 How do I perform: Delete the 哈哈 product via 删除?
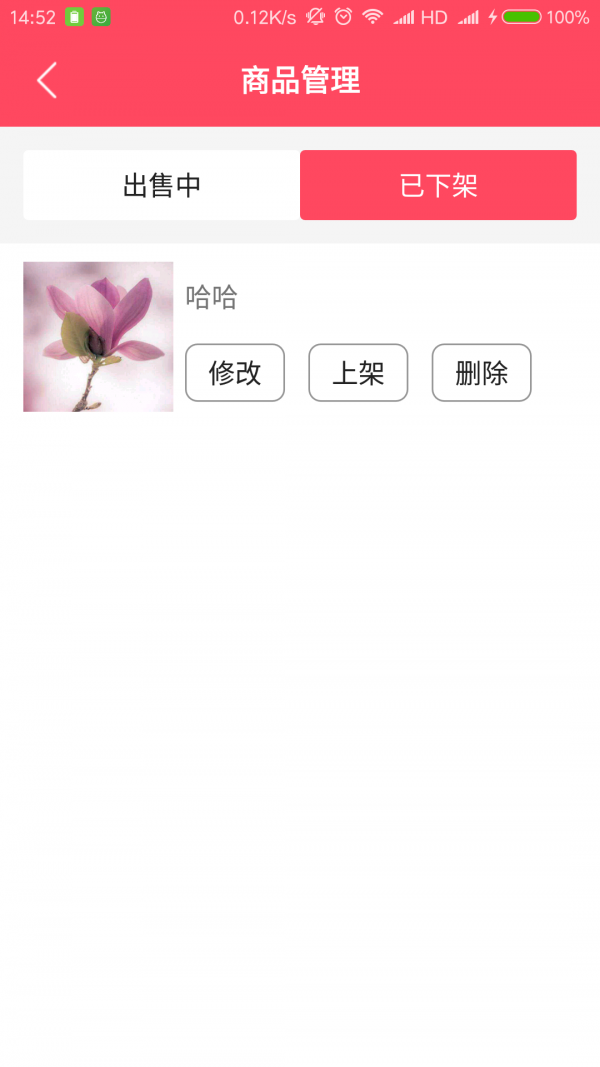[481, 373]
